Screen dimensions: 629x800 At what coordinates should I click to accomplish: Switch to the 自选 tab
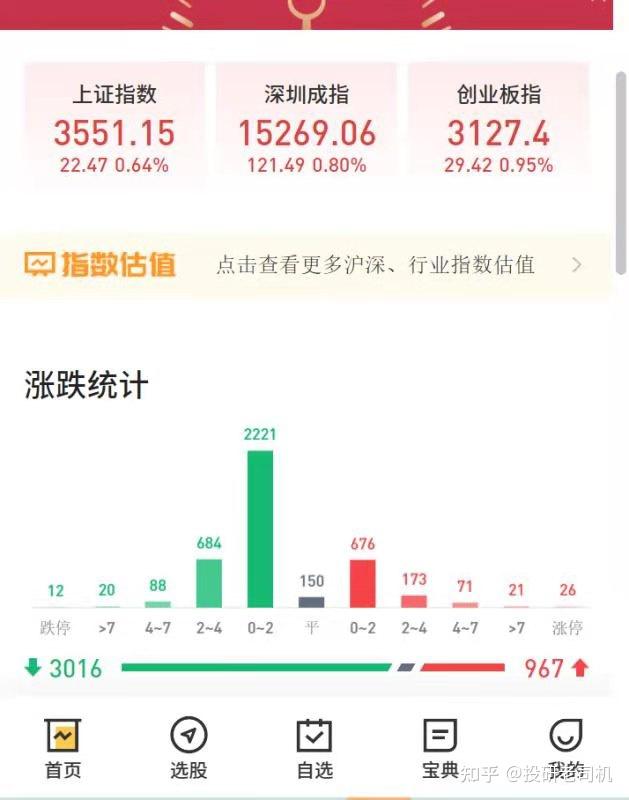pos(314,749)
